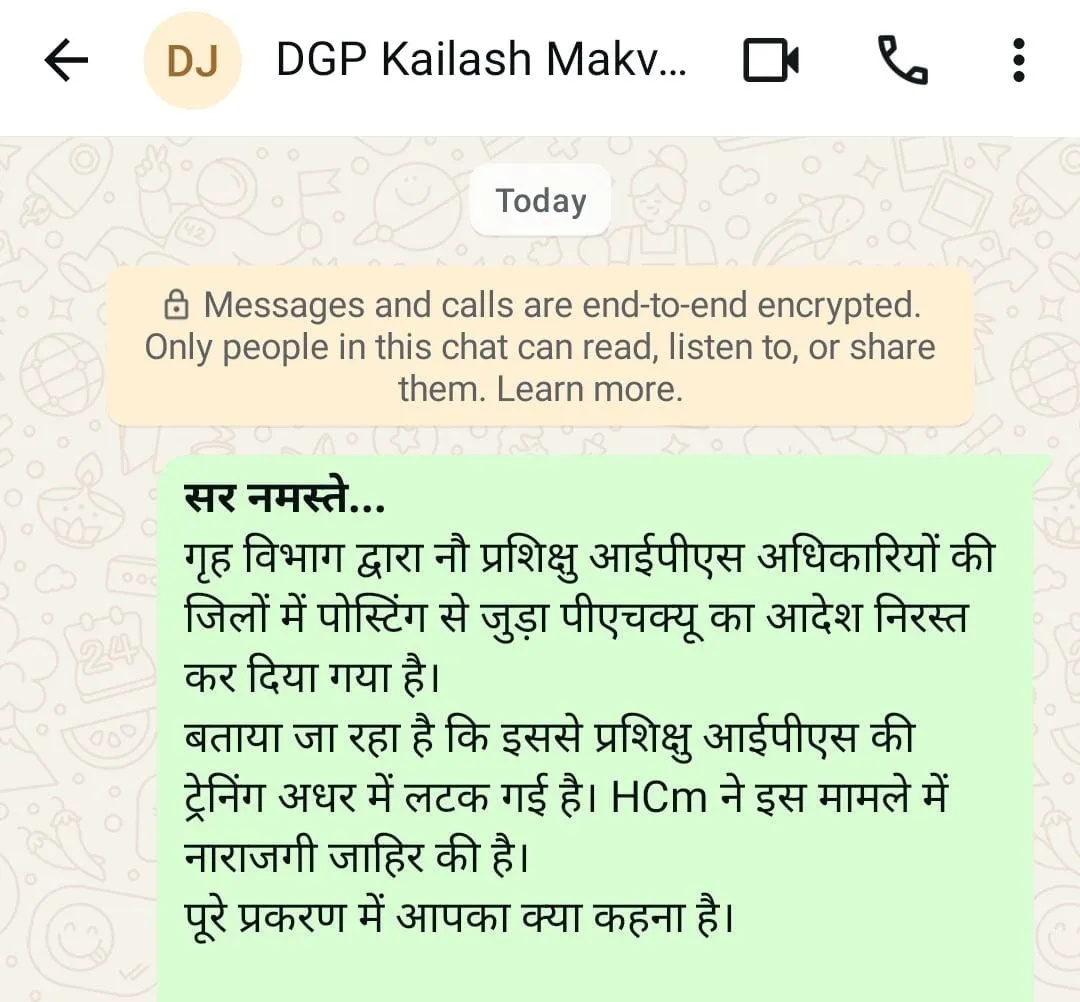Go back to the chat list
Viewport: 1080px width, 1002px height.
(x=67, y=62)
